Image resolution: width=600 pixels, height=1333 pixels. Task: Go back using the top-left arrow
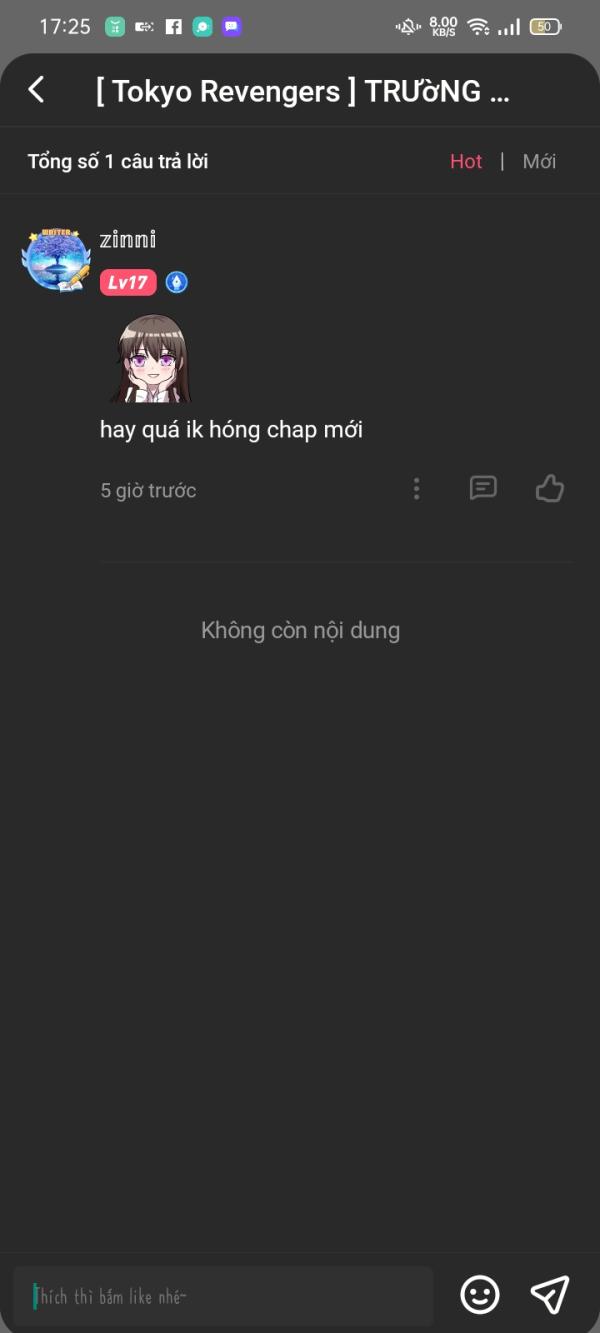coord(36,90)
